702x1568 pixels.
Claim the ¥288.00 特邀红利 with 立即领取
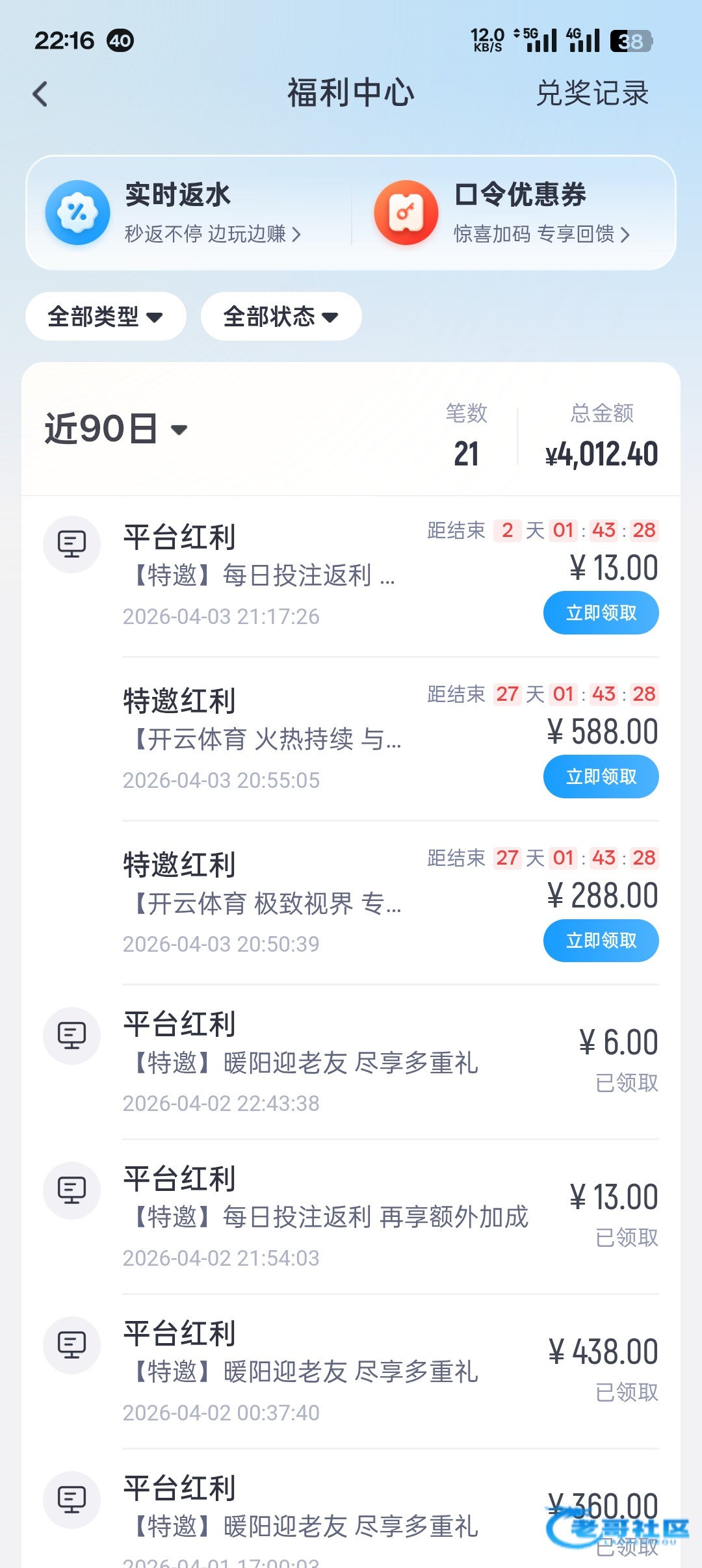[x=601, y=940]
